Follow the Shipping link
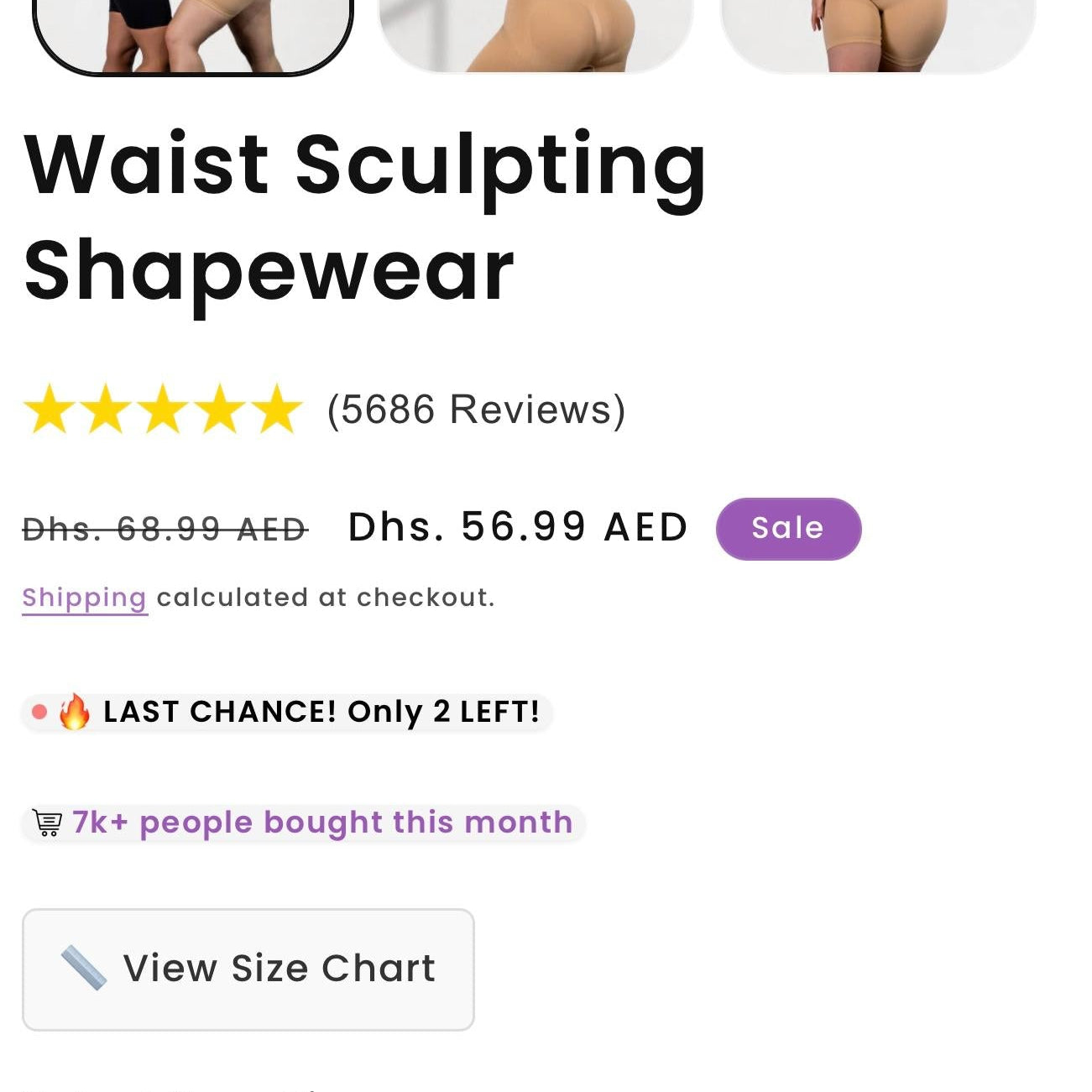The width and height of the screenshot is (1092, 1092). click(x=84, y=598)
